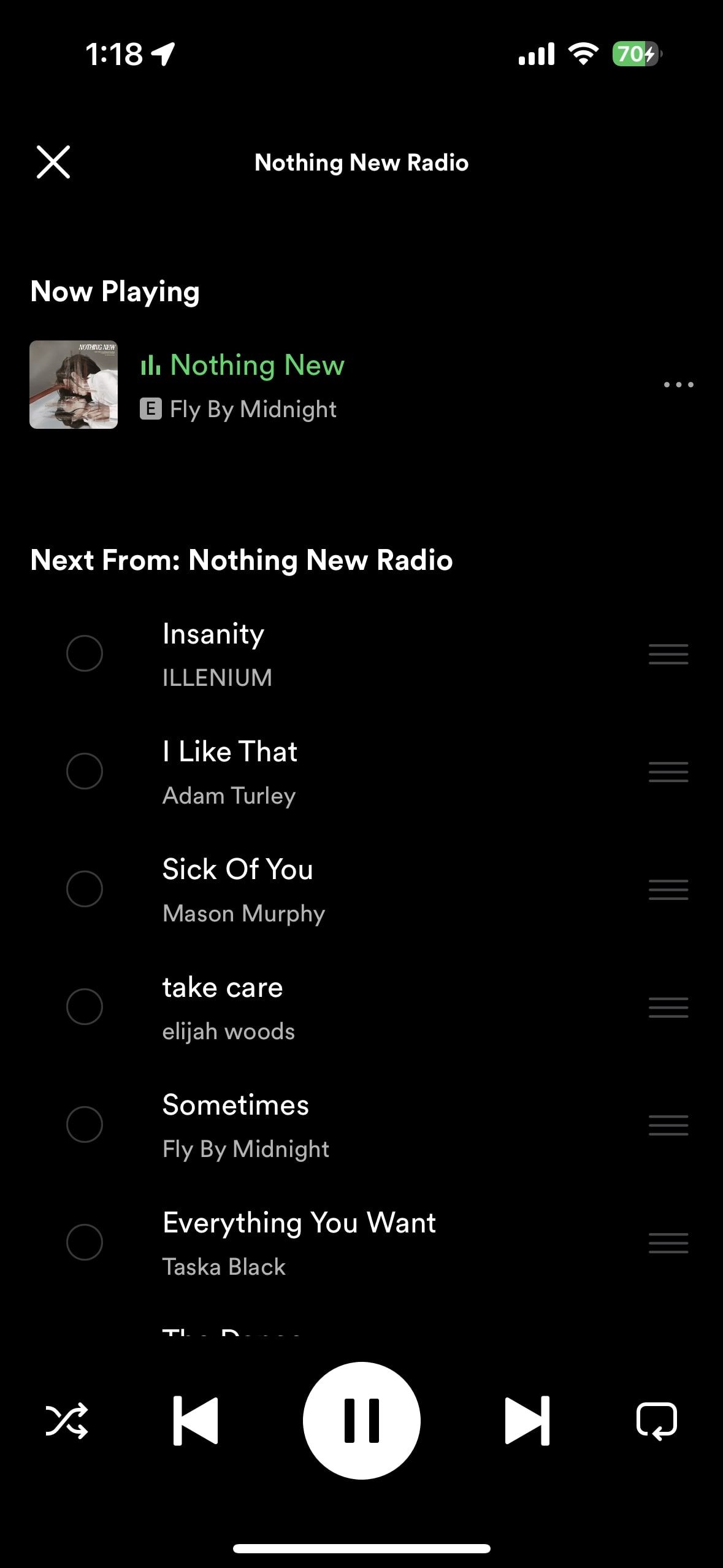
Task: Open the Nothing New album artwork
Action: click(x=74, y=385)
